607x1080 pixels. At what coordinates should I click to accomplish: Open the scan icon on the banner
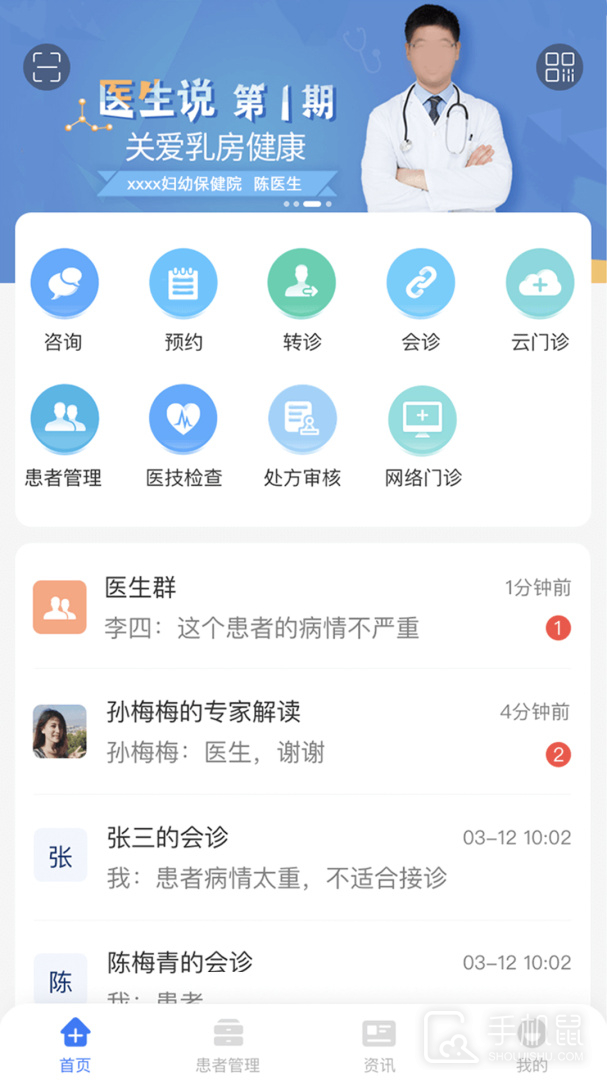click(46, 67)
